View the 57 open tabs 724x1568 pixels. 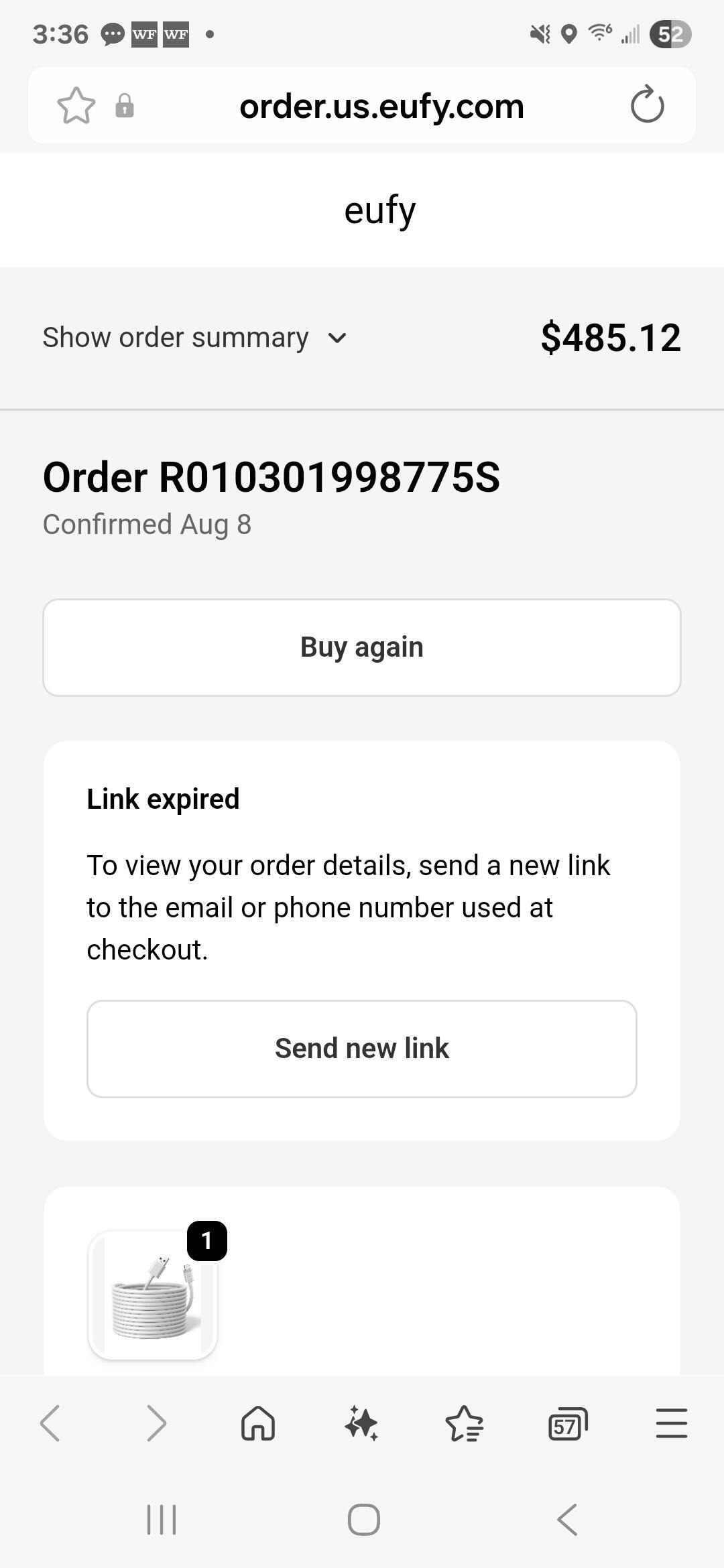click(567, 1423)
